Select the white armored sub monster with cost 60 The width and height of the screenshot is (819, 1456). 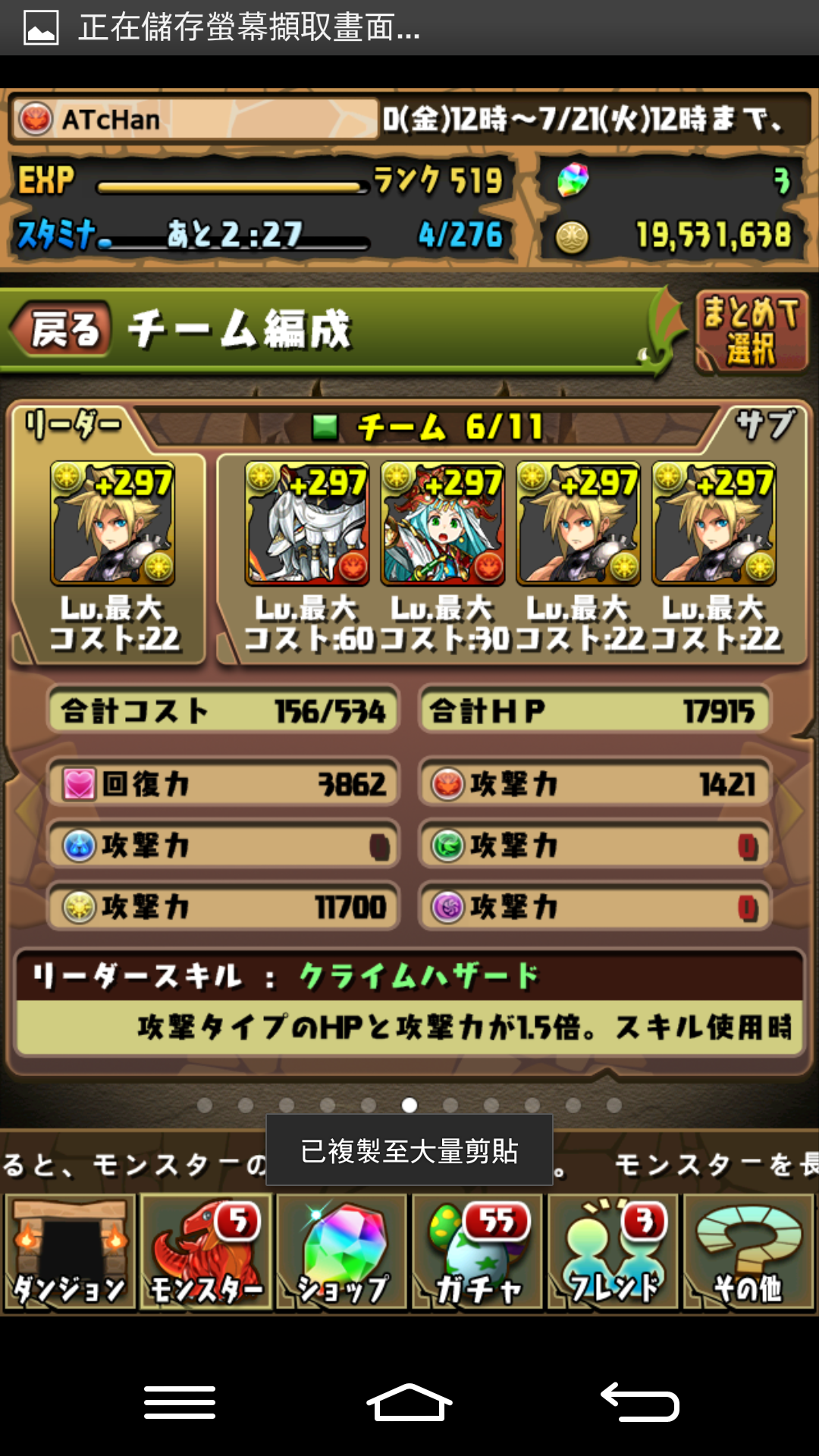point(307,525)
